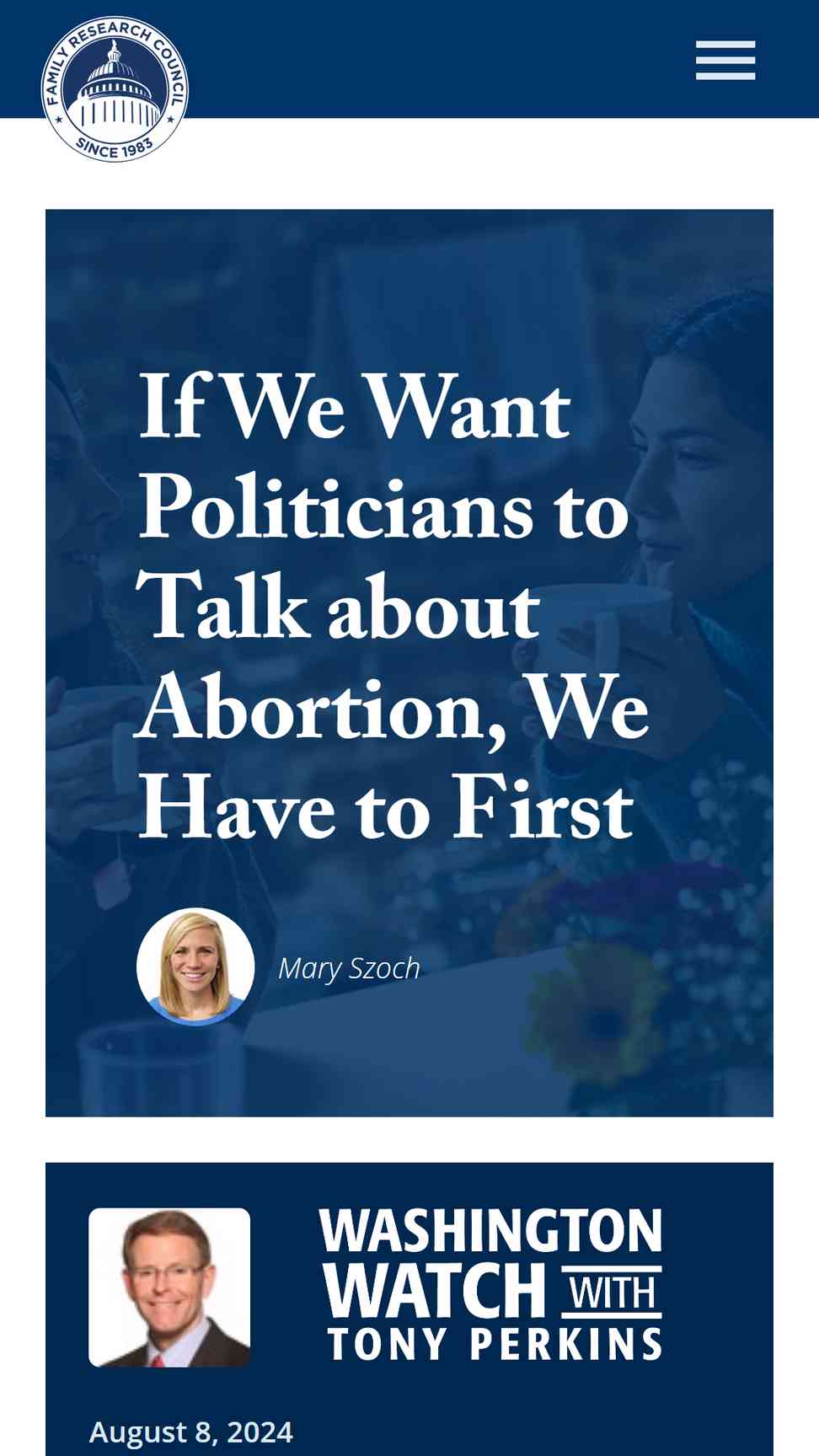Open the hamburger menu
Screen dimensions: 819x1456
point(725,60)
